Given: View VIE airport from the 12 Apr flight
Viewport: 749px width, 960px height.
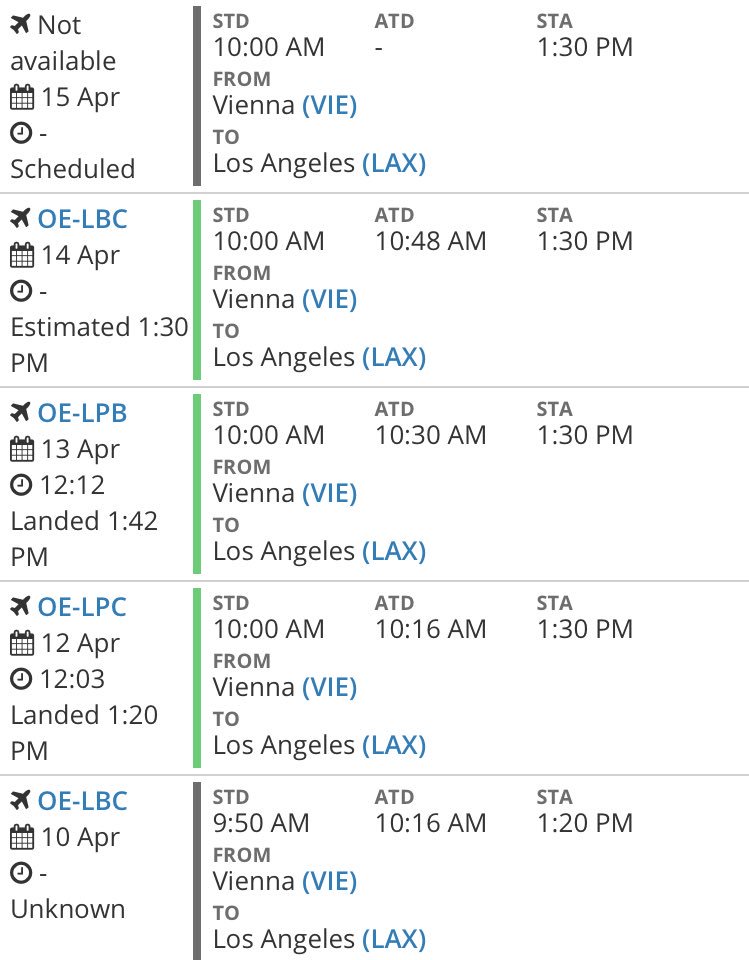Looking at the screenshot, I should pyautogui.click(x=329, y=688).
